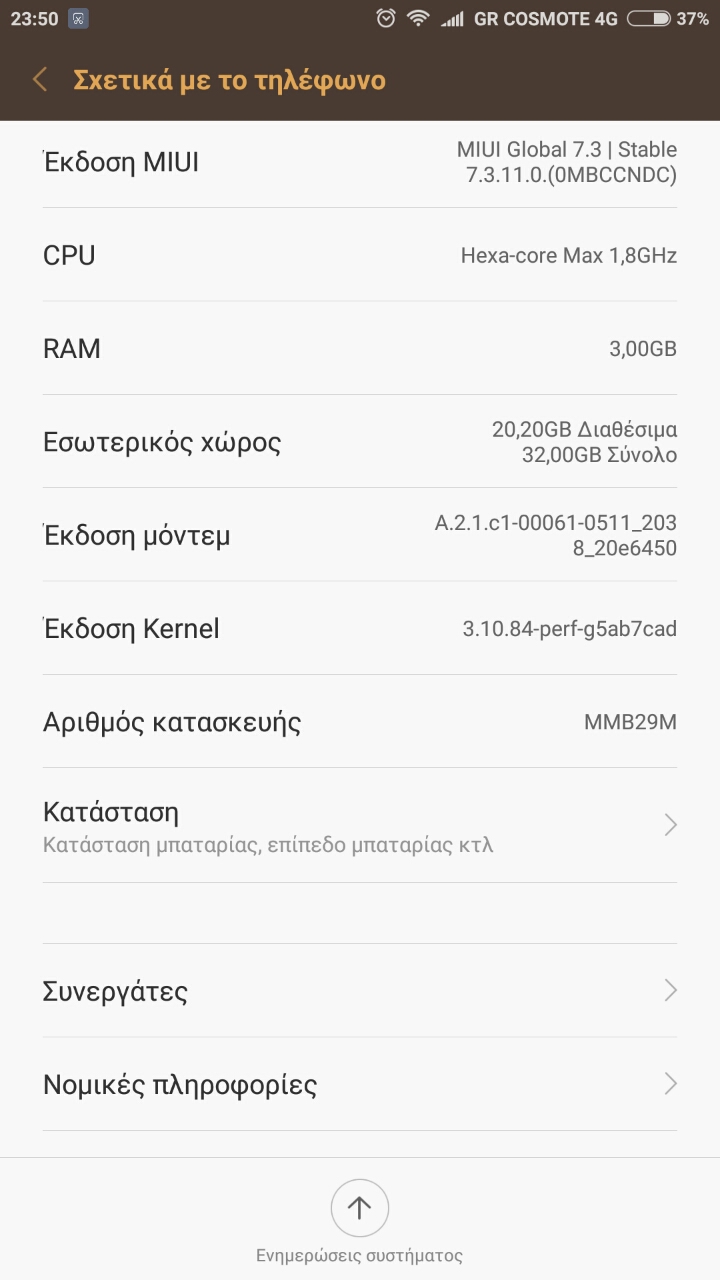Tap the Εσωτερικός χώρος row

click(x=360, y=442)
